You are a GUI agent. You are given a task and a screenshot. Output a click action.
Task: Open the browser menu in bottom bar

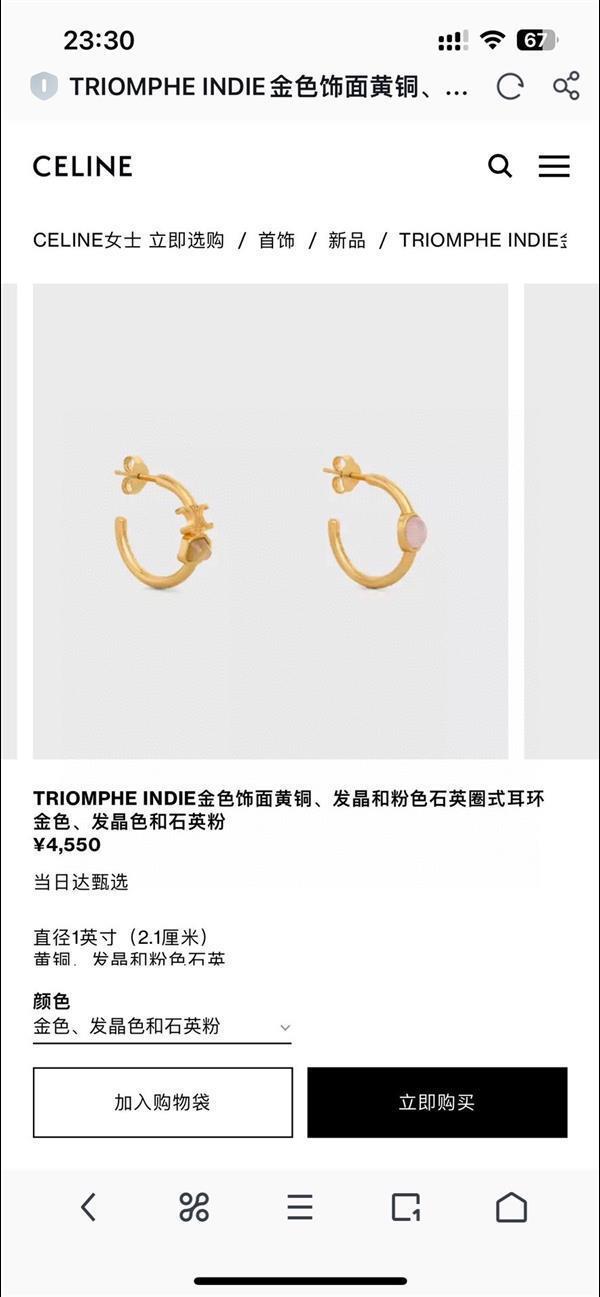point(300,1207)
